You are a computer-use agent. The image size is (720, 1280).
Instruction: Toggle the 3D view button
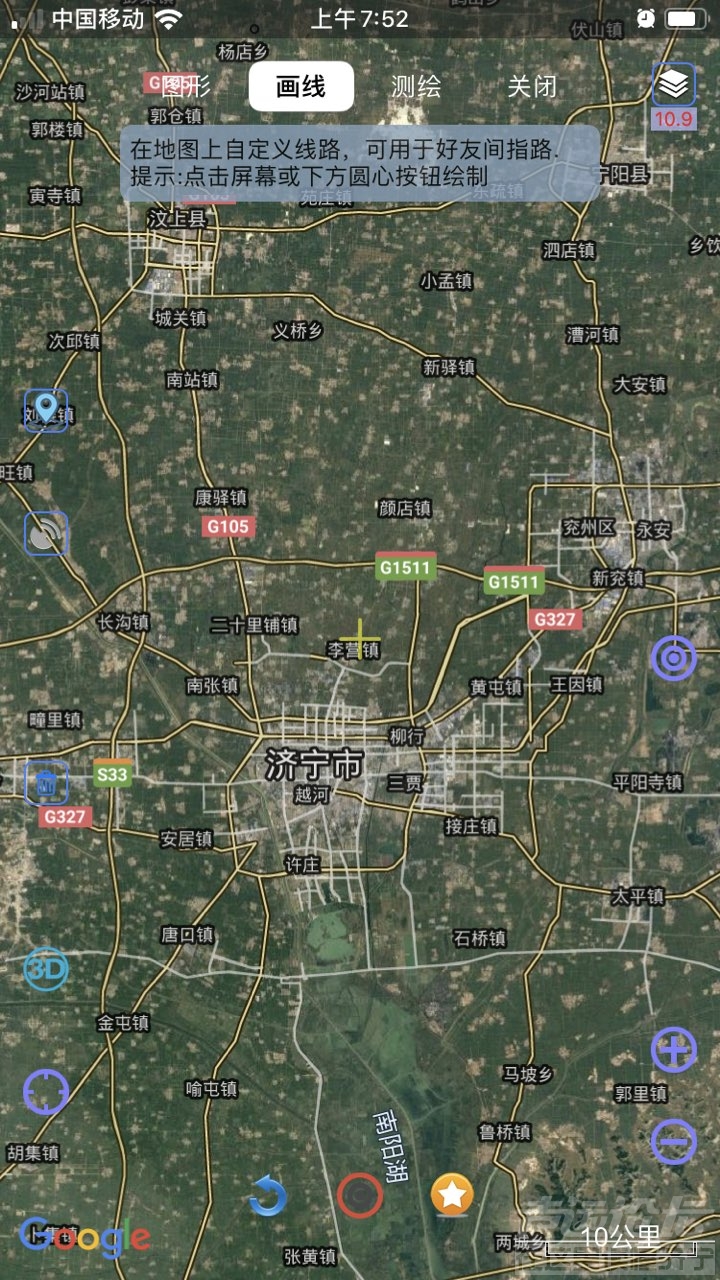click(x=46, y=968)
